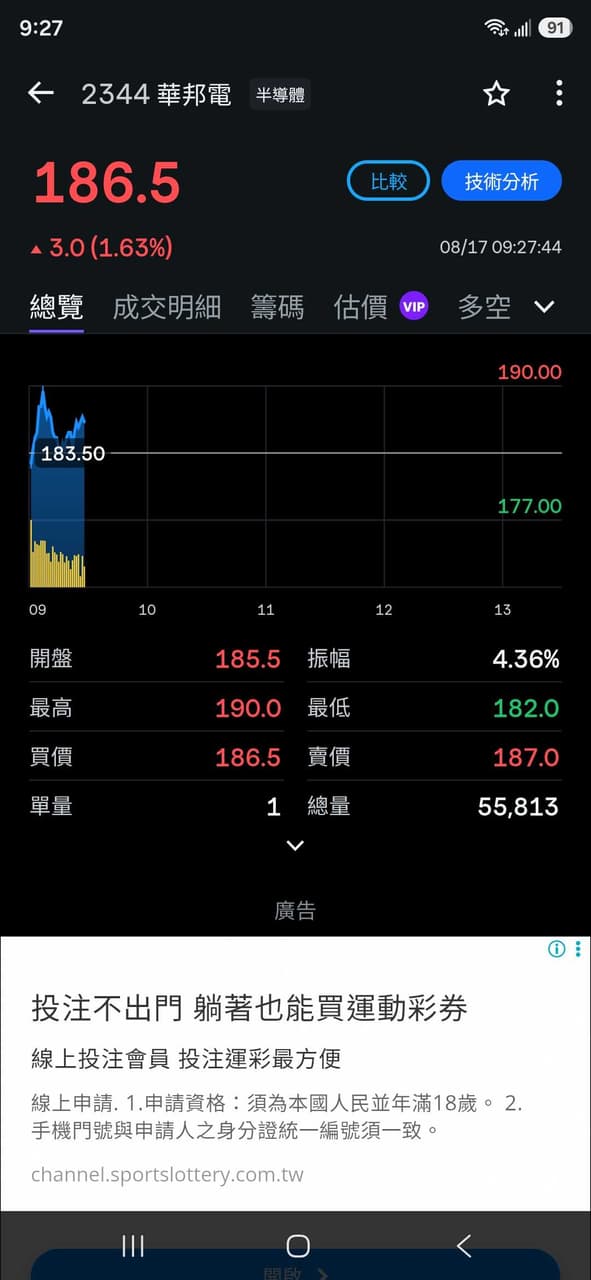Open the ad info icon

click(x=557, y=949)
